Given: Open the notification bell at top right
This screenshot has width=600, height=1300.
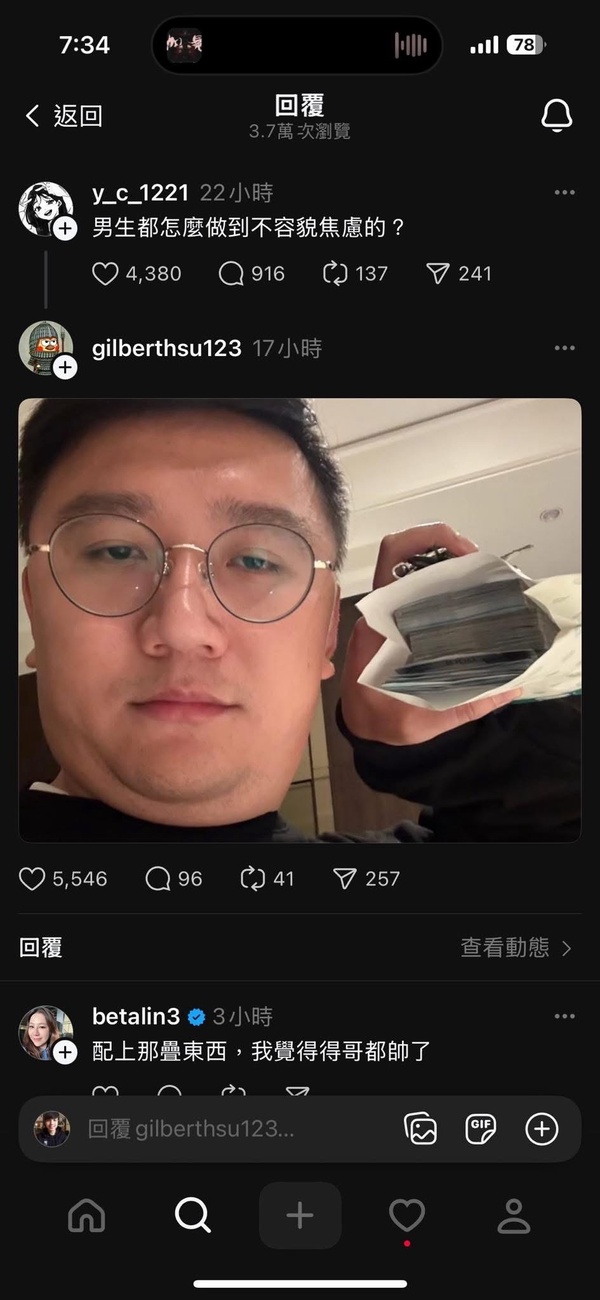Looking at the screenshot, I should [557, 116].
